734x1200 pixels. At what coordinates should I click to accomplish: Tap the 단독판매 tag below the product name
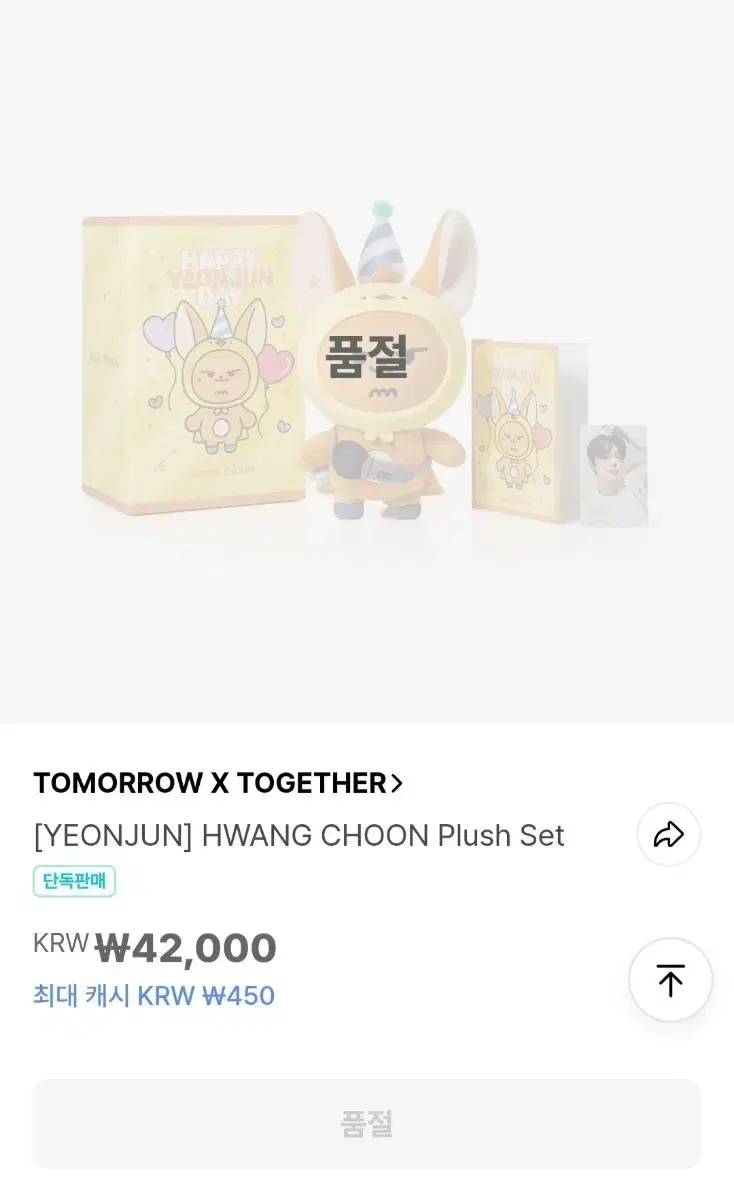[x=74, y=882]
